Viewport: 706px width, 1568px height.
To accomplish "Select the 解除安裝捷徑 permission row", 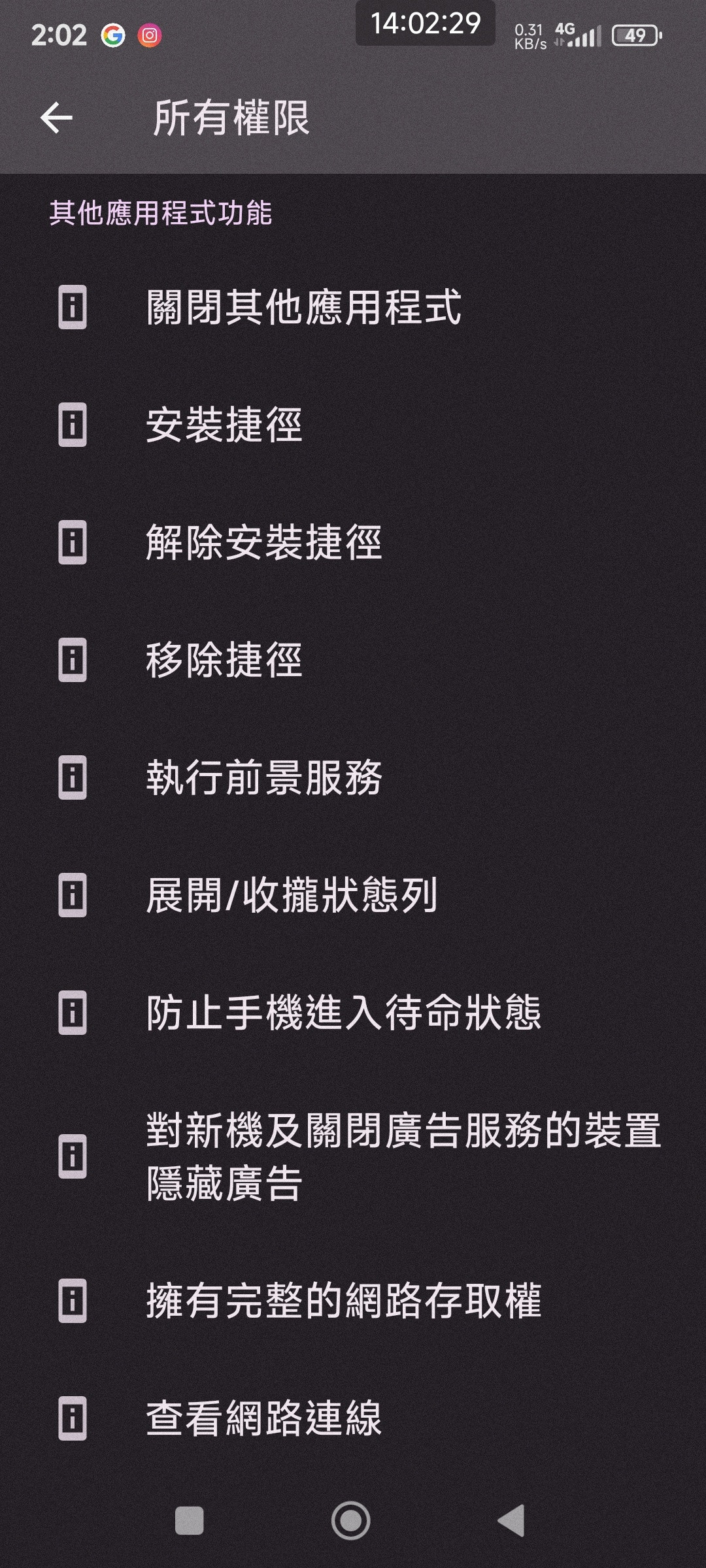I will coord(353,542).
